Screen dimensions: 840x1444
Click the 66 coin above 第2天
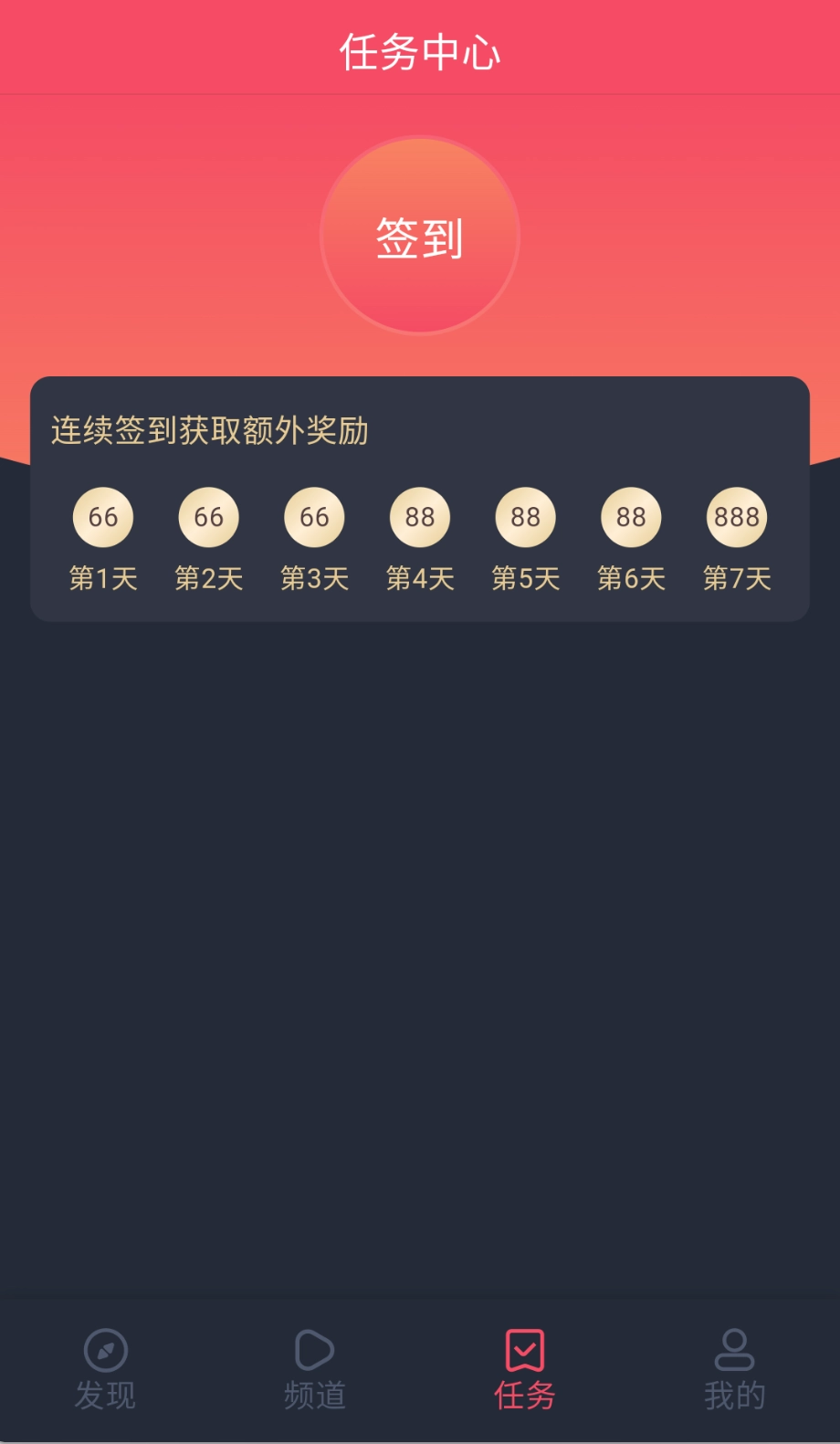pos(207,516)
